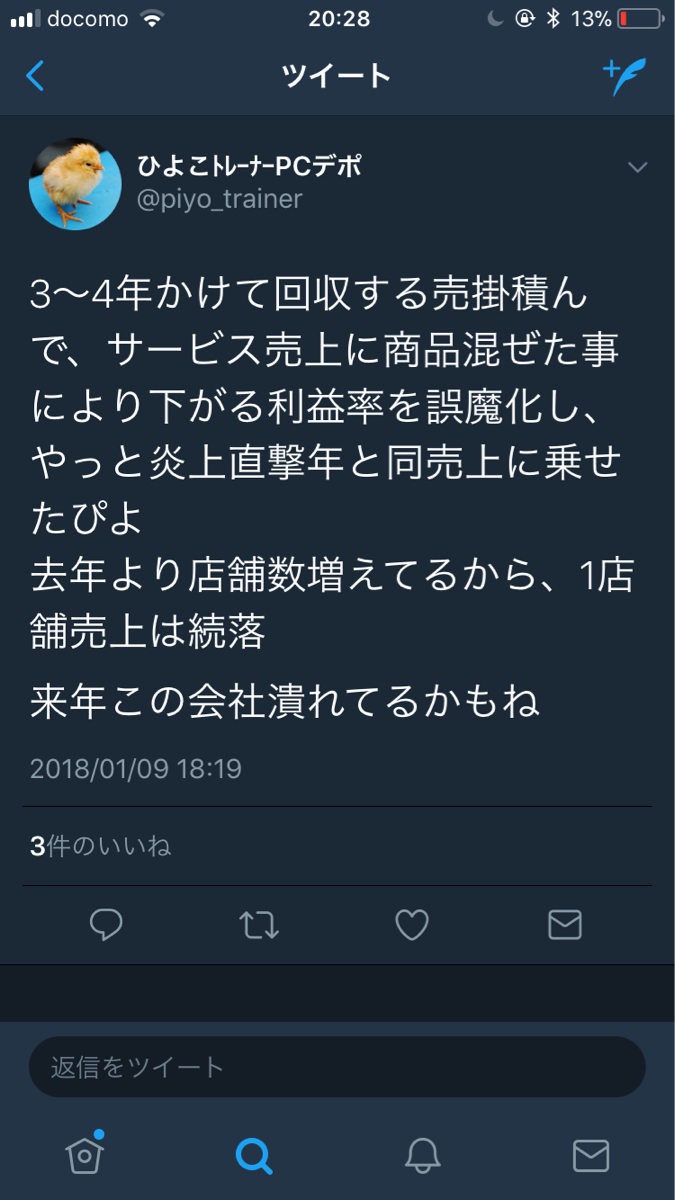
Task: Open the Notifications bell tab
Action: pos(423,1156)
